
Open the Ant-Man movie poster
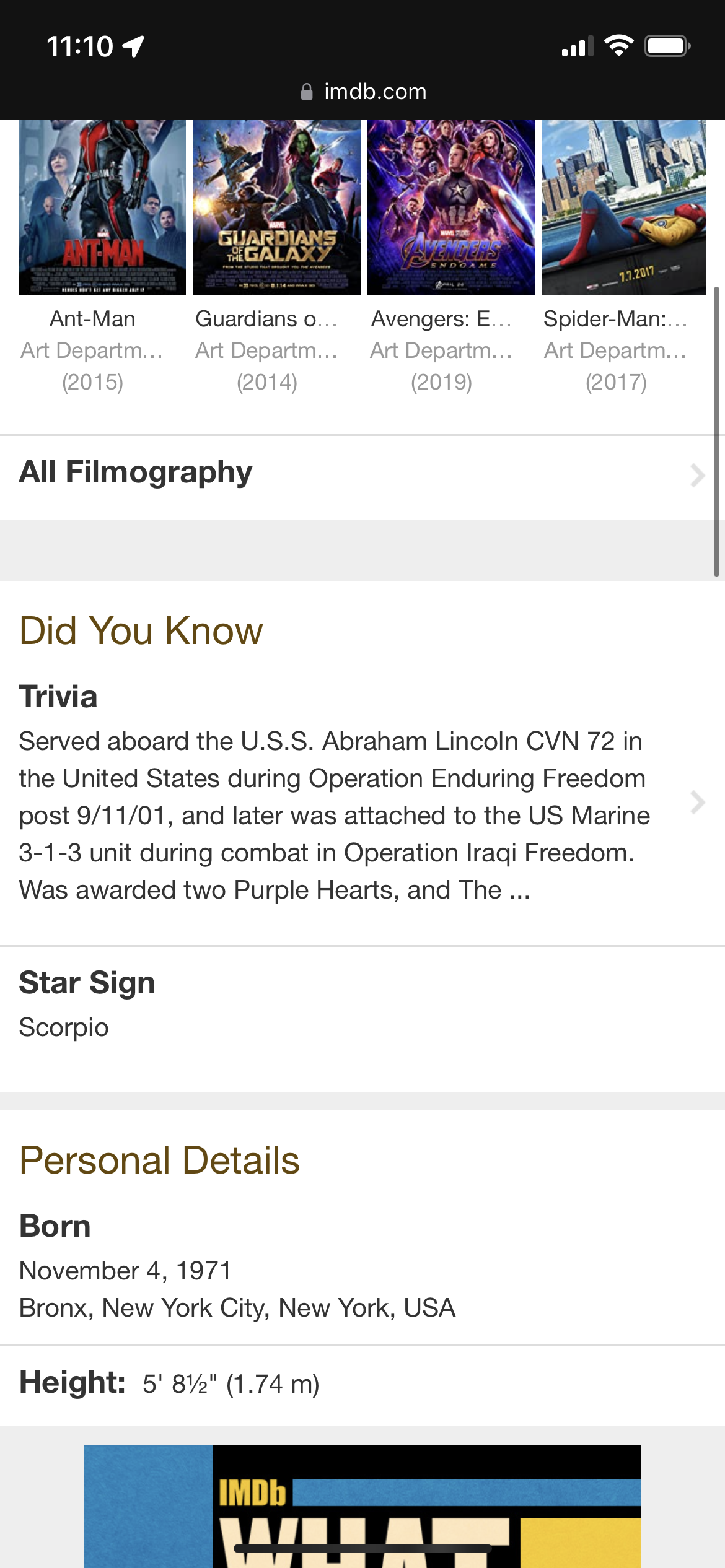coord(102,207)
